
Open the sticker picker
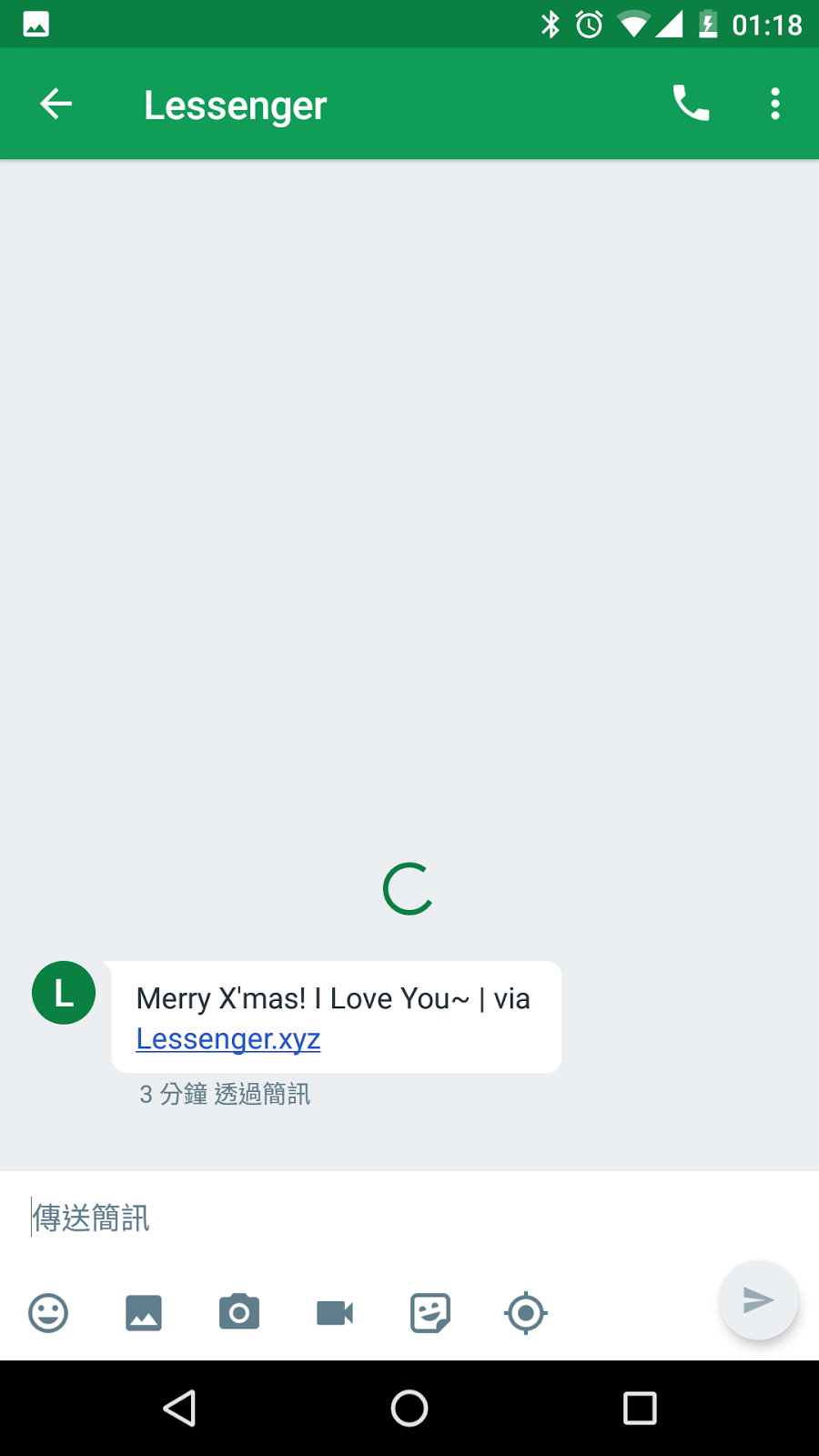[430, 1313]
